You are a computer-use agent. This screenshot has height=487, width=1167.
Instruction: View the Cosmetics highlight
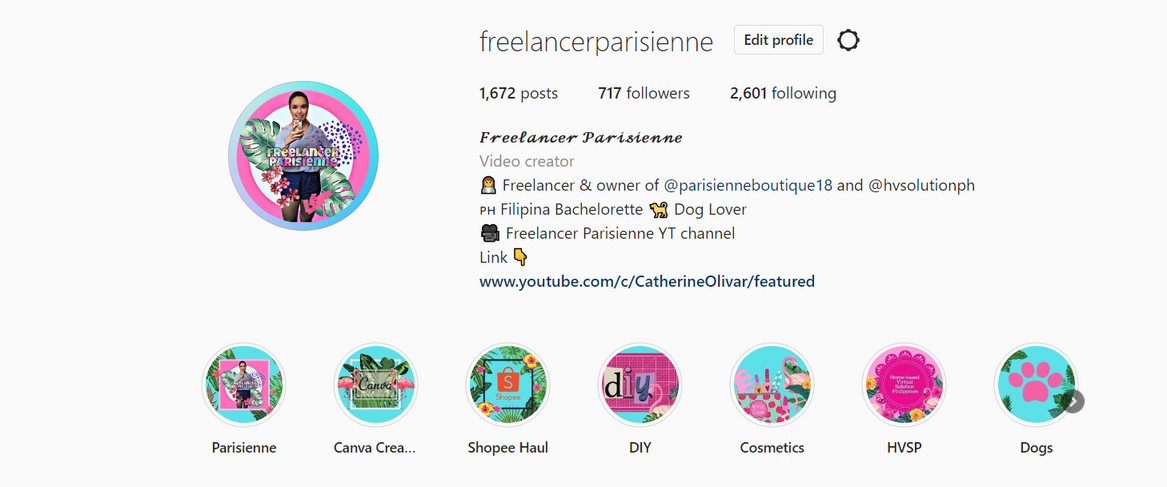tap(772, 385)
